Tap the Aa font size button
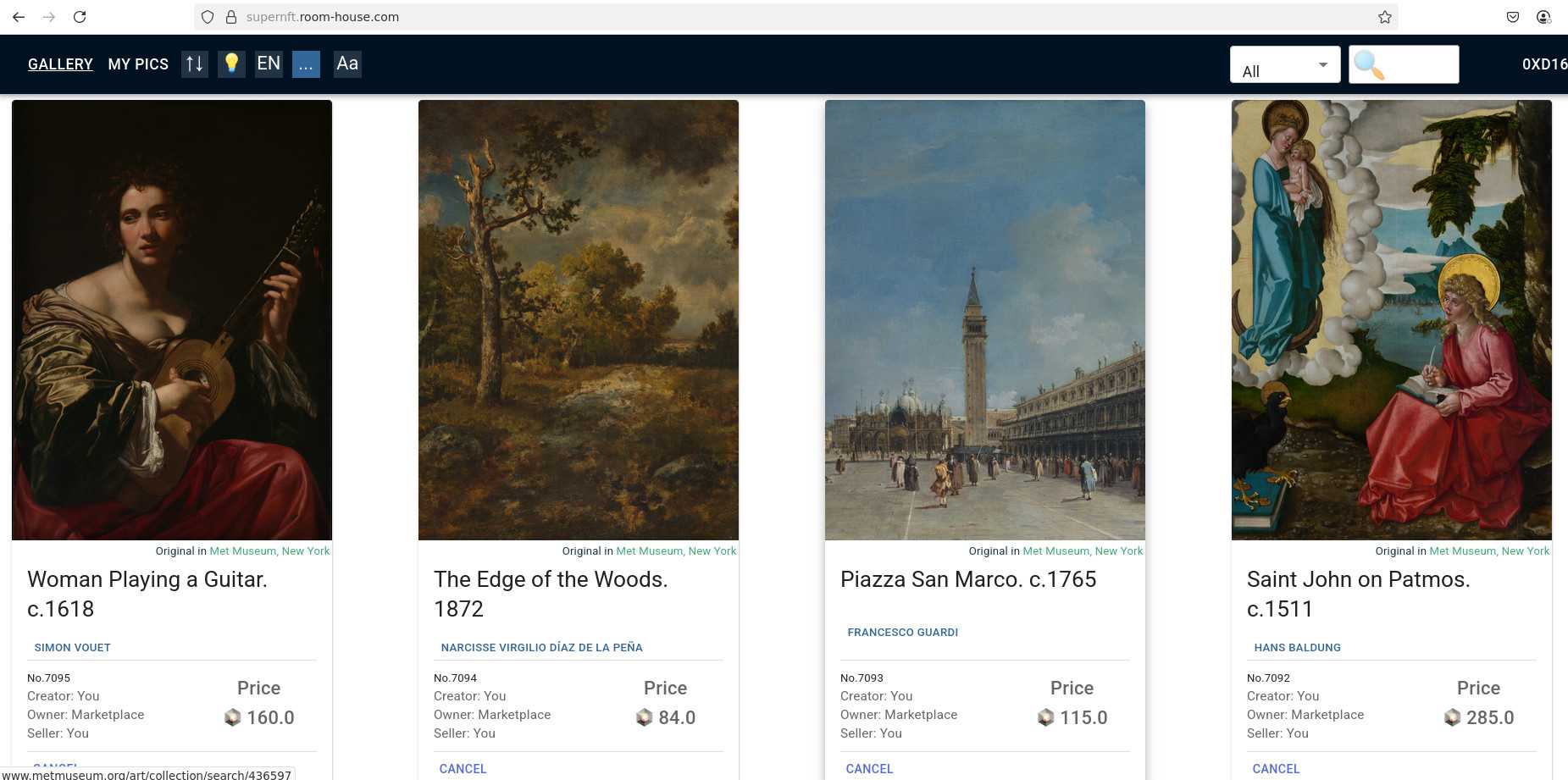 pos(347,64)
